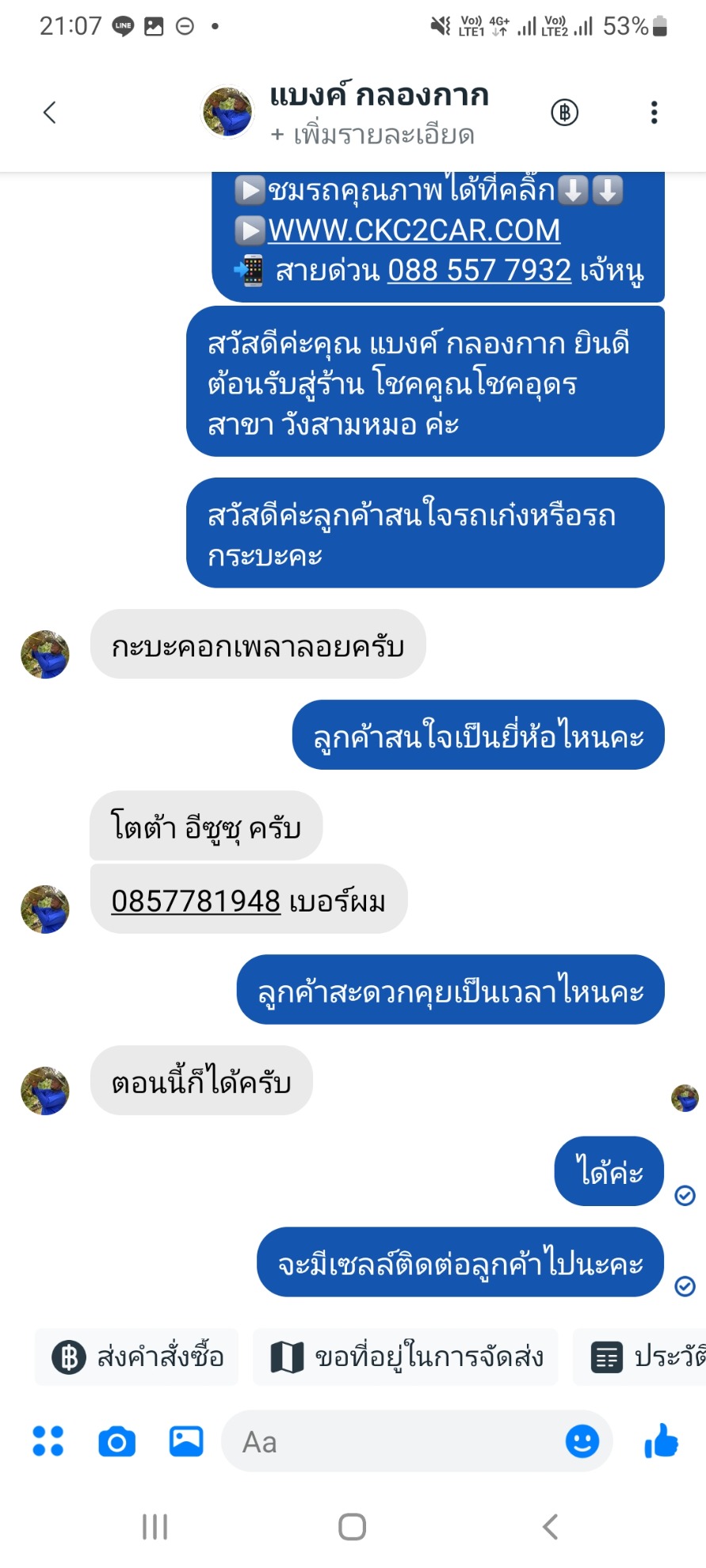Open the WWW.CKC2CAR.COM link
706x1568 pixels.
tap(414, 230)
